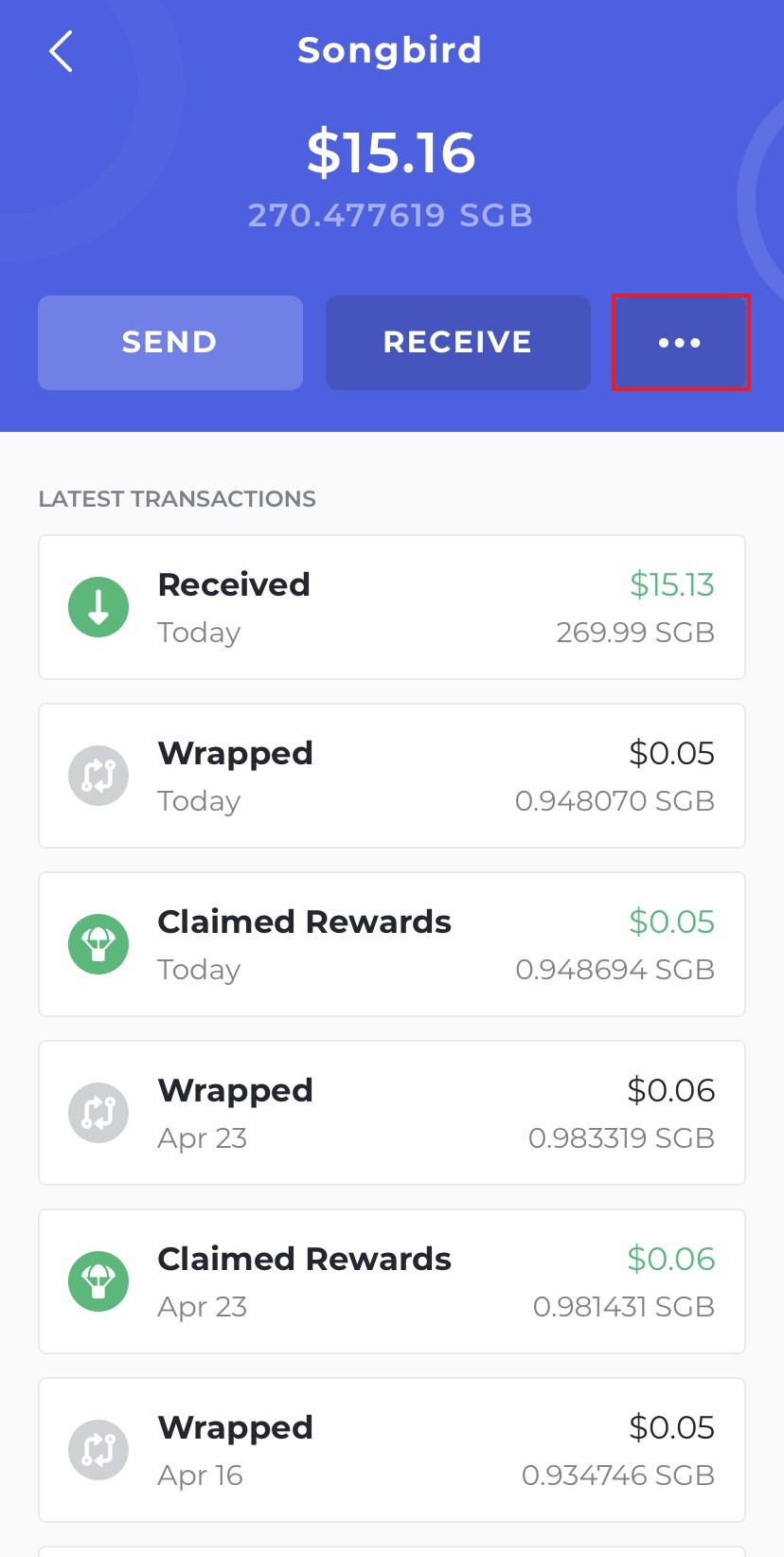Open Claimed Rewards 0.948694 SGB transaction
The width and height of the screenshot is (784, 1557).
pos(391,944)
